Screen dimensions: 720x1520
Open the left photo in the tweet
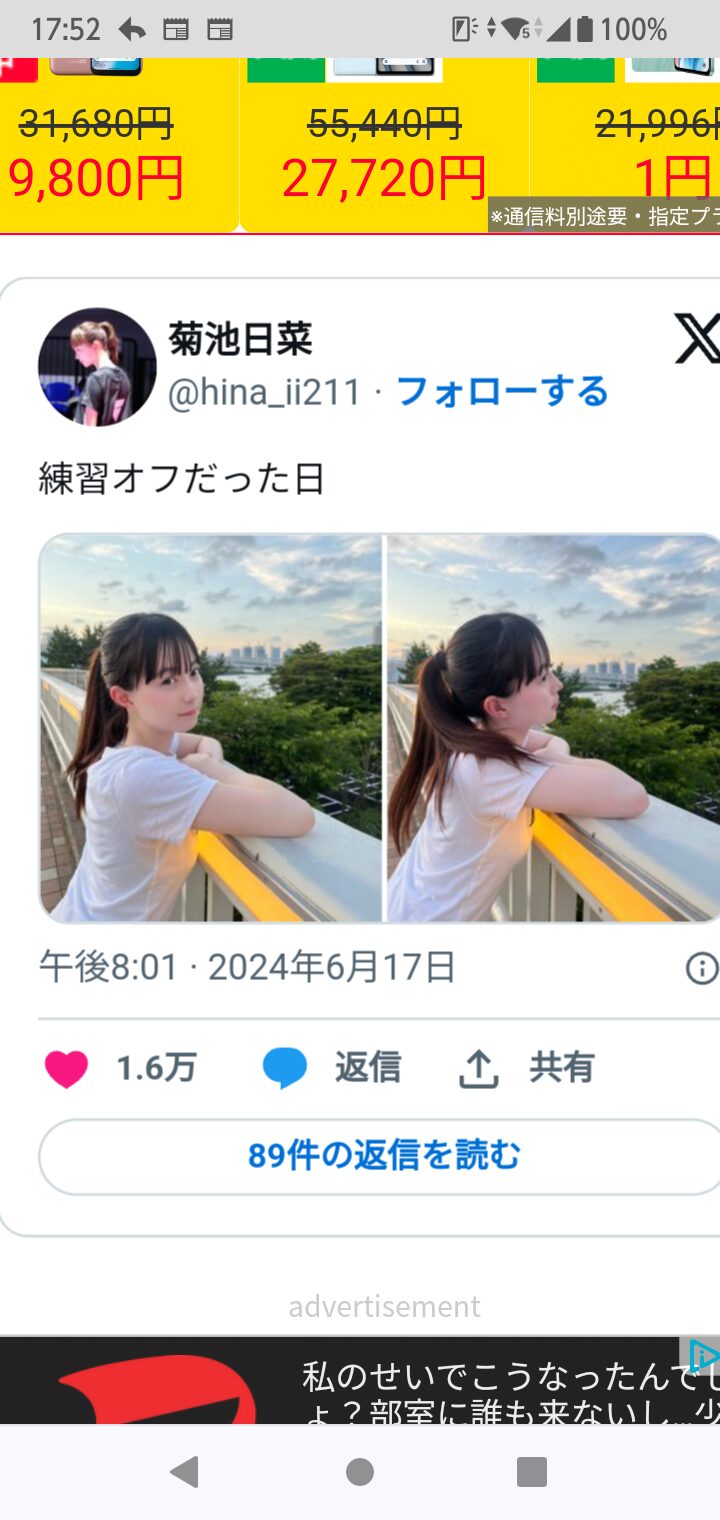click(211, 727)
